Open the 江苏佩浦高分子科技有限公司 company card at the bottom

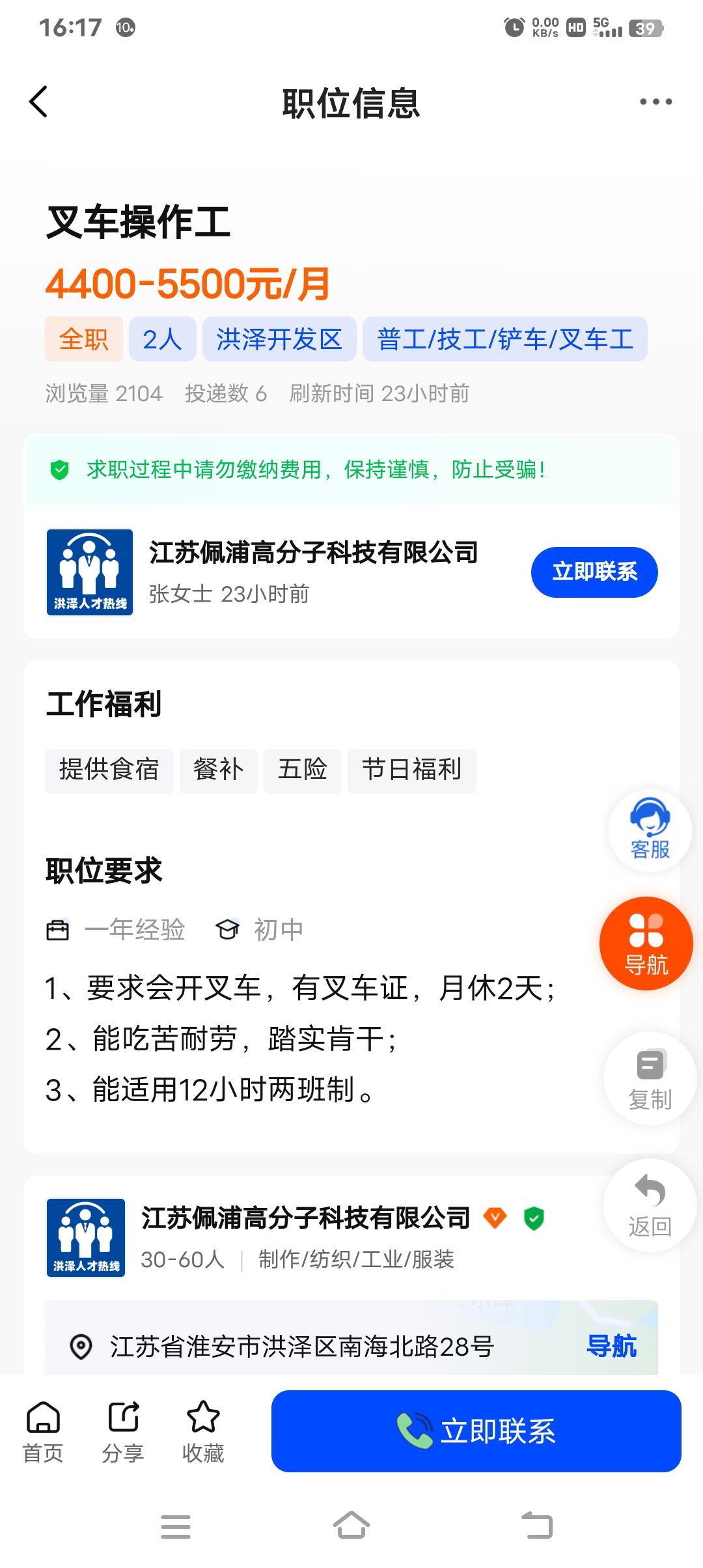pos(306,1237)
